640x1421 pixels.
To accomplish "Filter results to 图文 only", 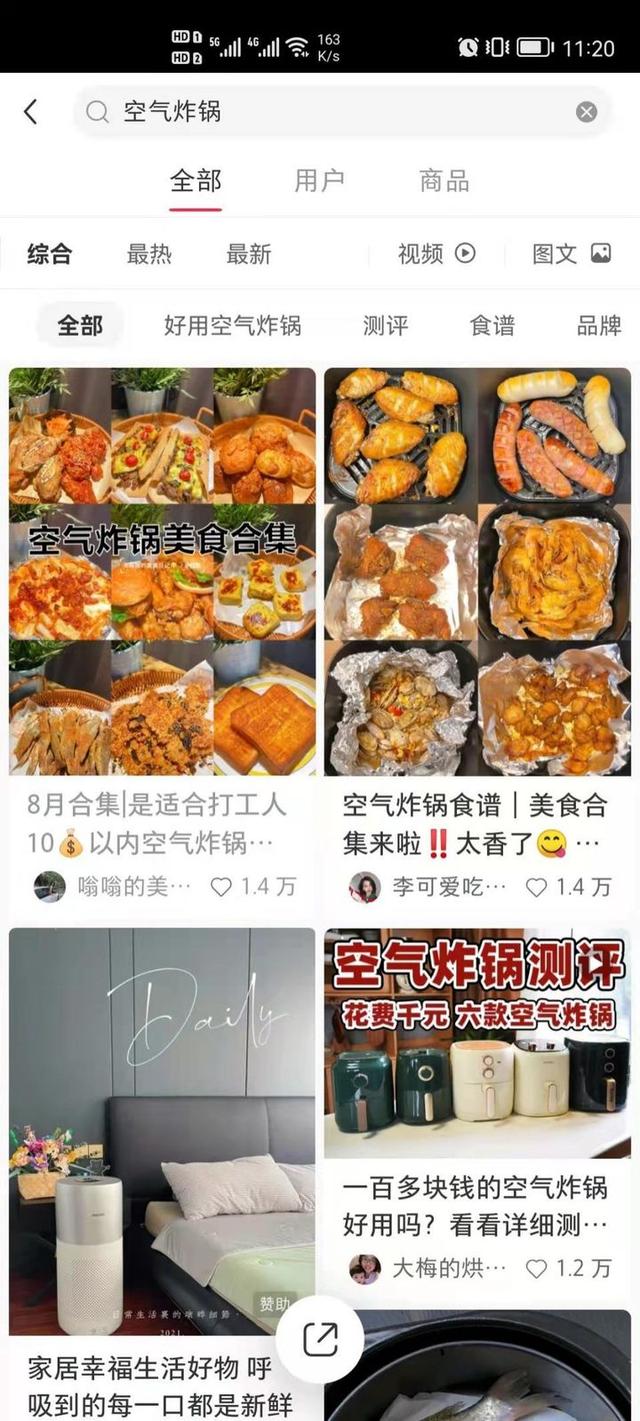I will pyautogui.click(x=571, y=254).
